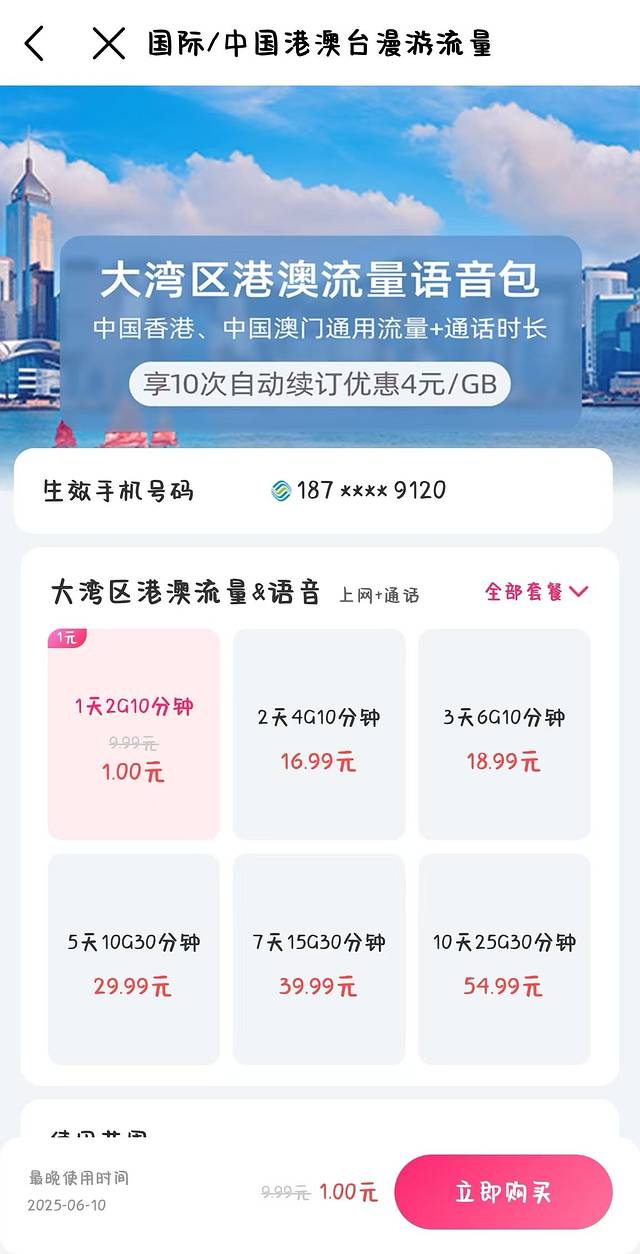The height and width of the screenshot is (1254, 640).
Task: Choose the 2天4G10分钟 package
Action: (x=319, y=734)
